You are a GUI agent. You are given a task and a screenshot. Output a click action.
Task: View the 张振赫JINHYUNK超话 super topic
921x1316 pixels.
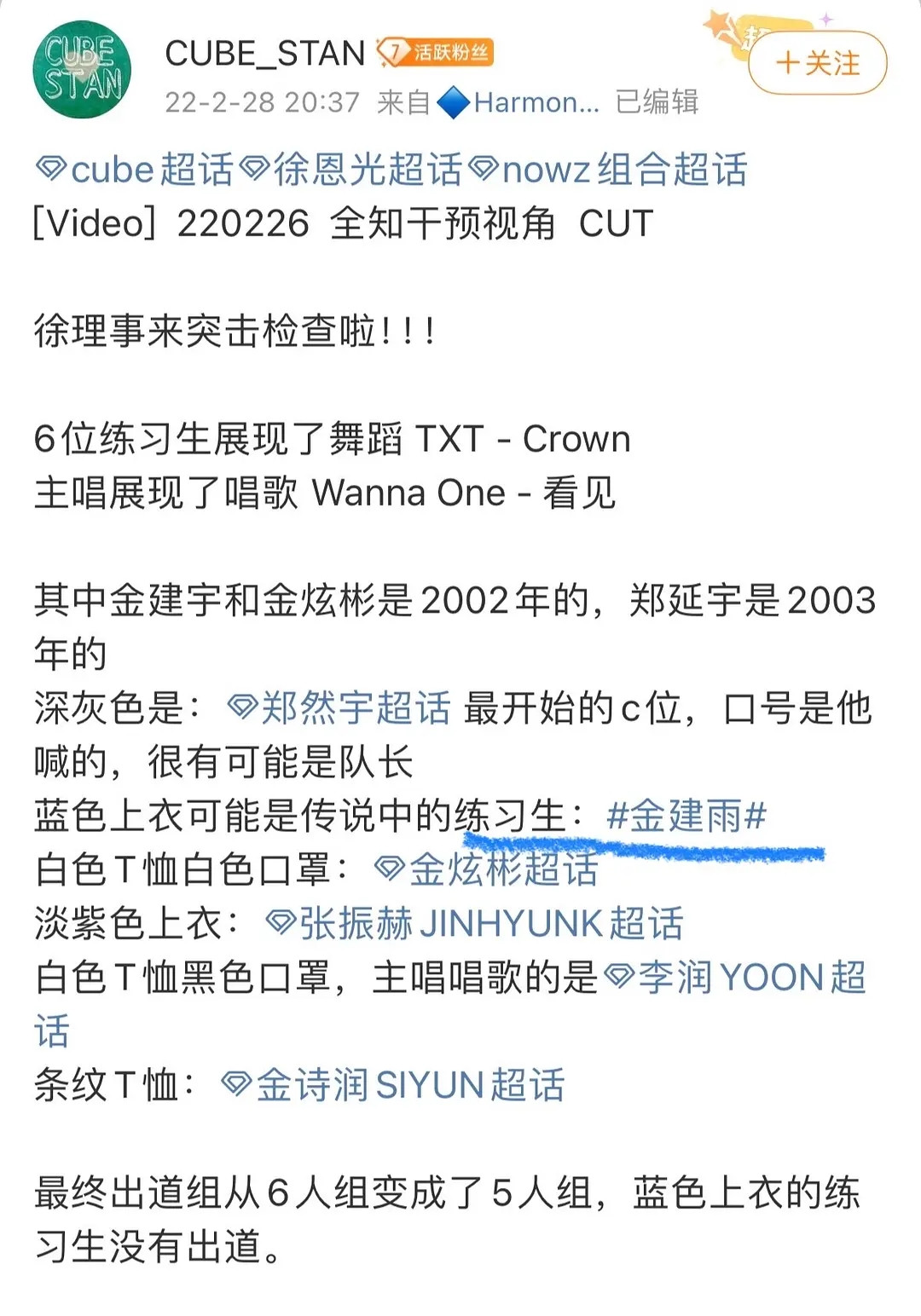pos(475,923)
